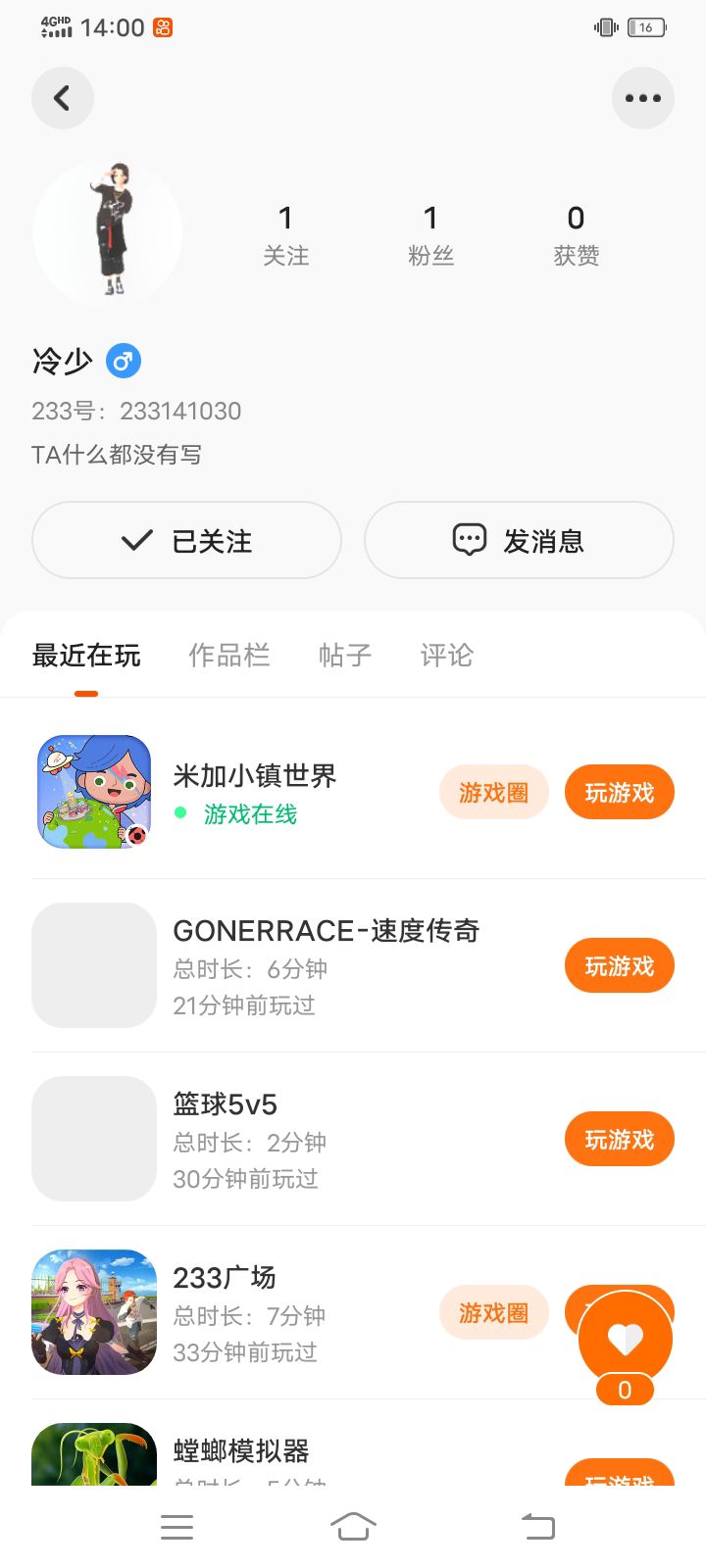
Task: View the 粉丝 followers list
Action: pos(430,233)
